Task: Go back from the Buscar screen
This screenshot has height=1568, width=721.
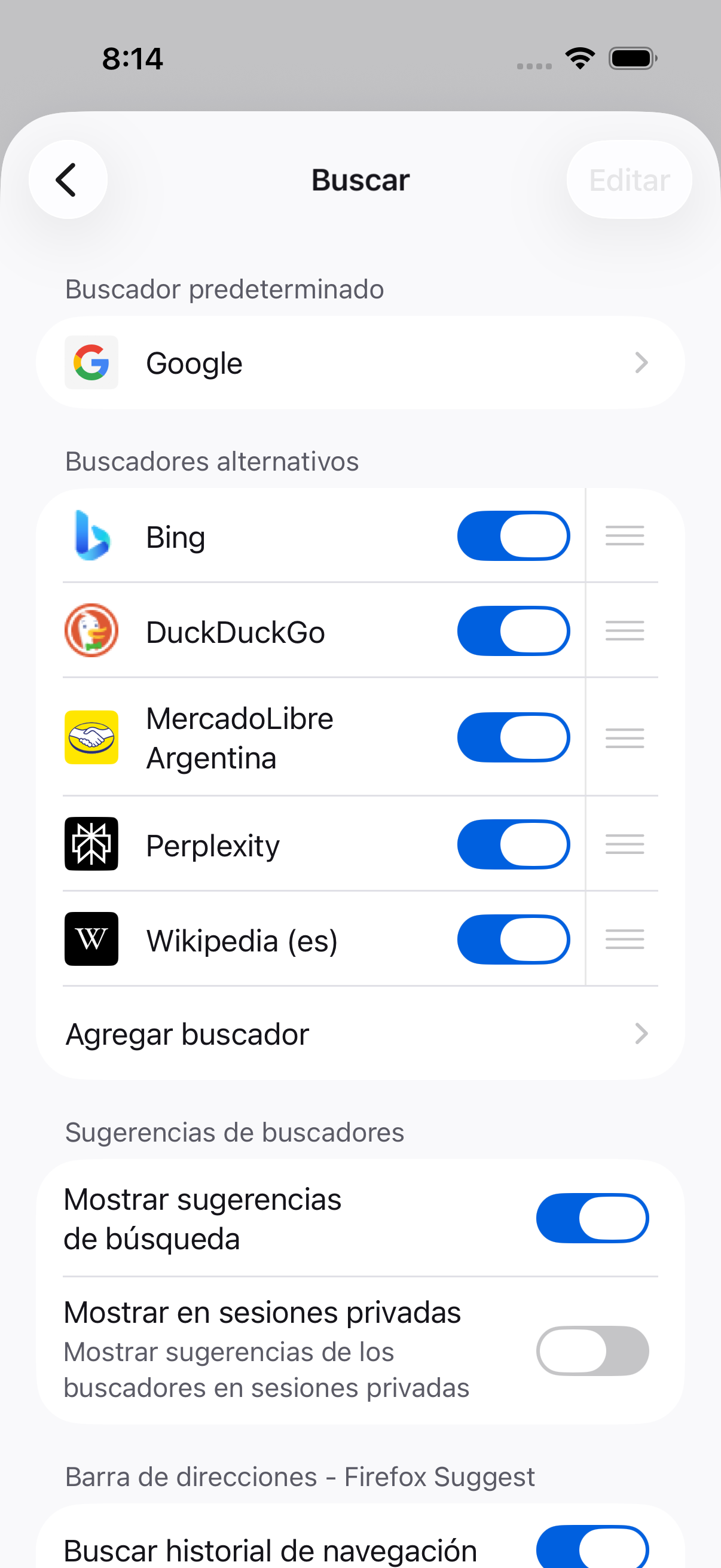Action: [68, 180]
